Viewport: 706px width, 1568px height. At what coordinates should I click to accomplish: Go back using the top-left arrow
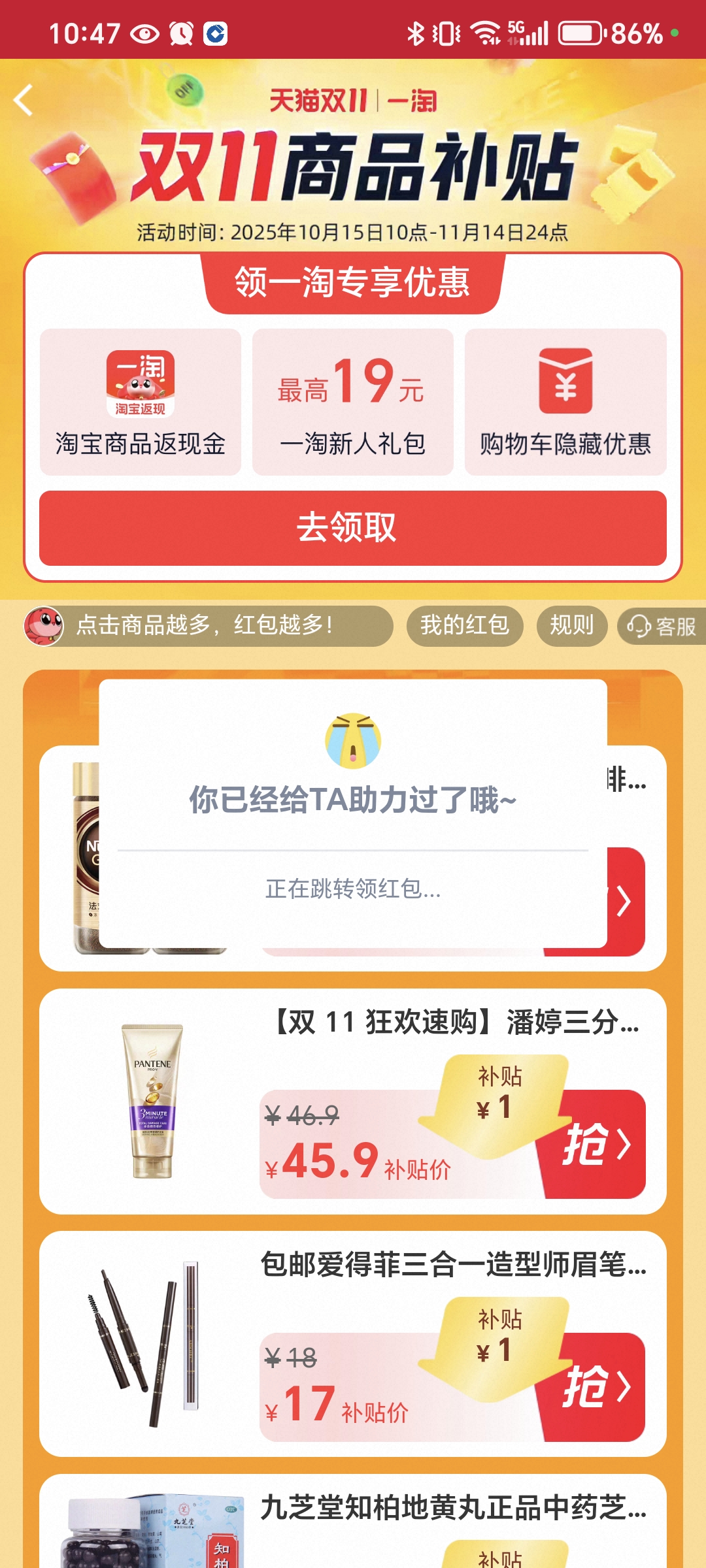24,101
